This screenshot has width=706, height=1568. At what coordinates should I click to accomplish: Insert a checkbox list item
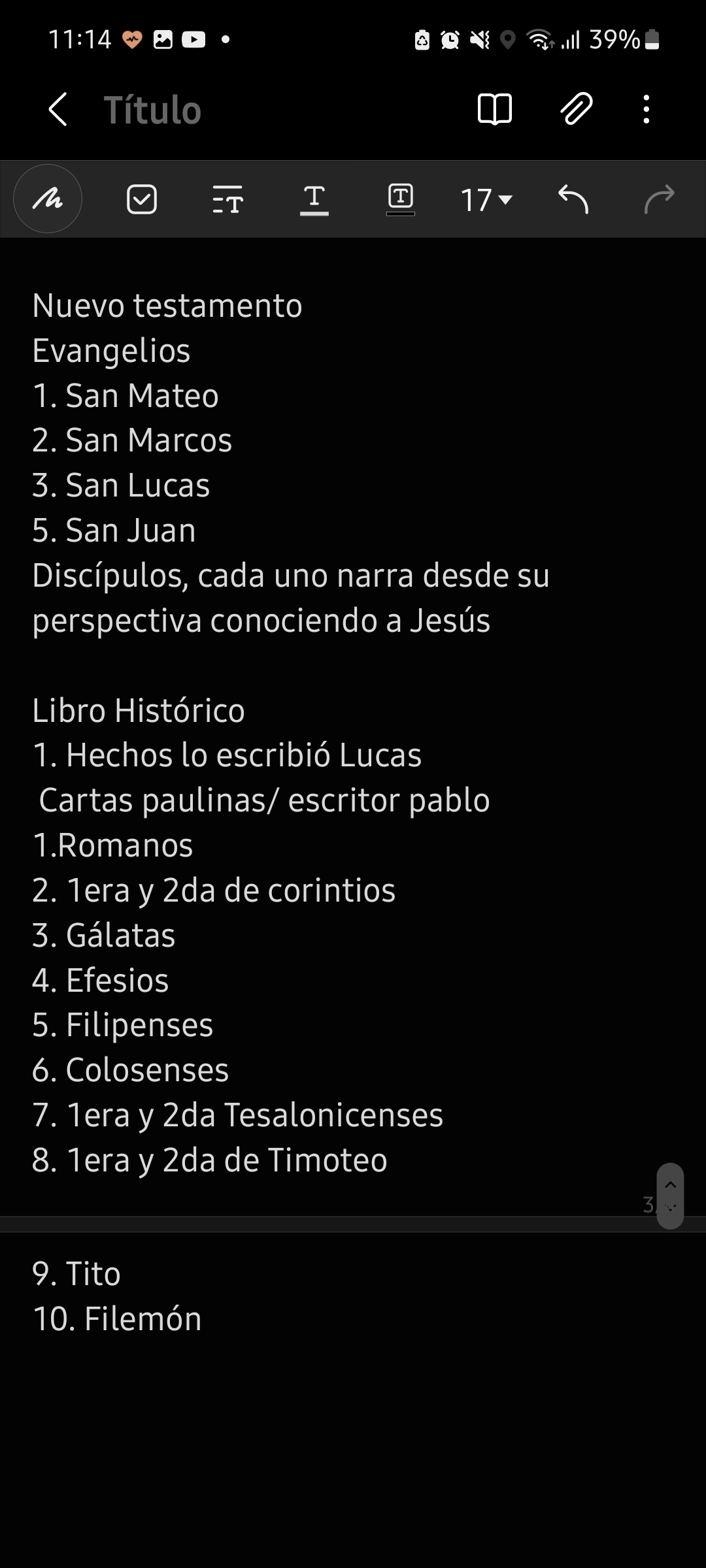[x=142, y=199]
